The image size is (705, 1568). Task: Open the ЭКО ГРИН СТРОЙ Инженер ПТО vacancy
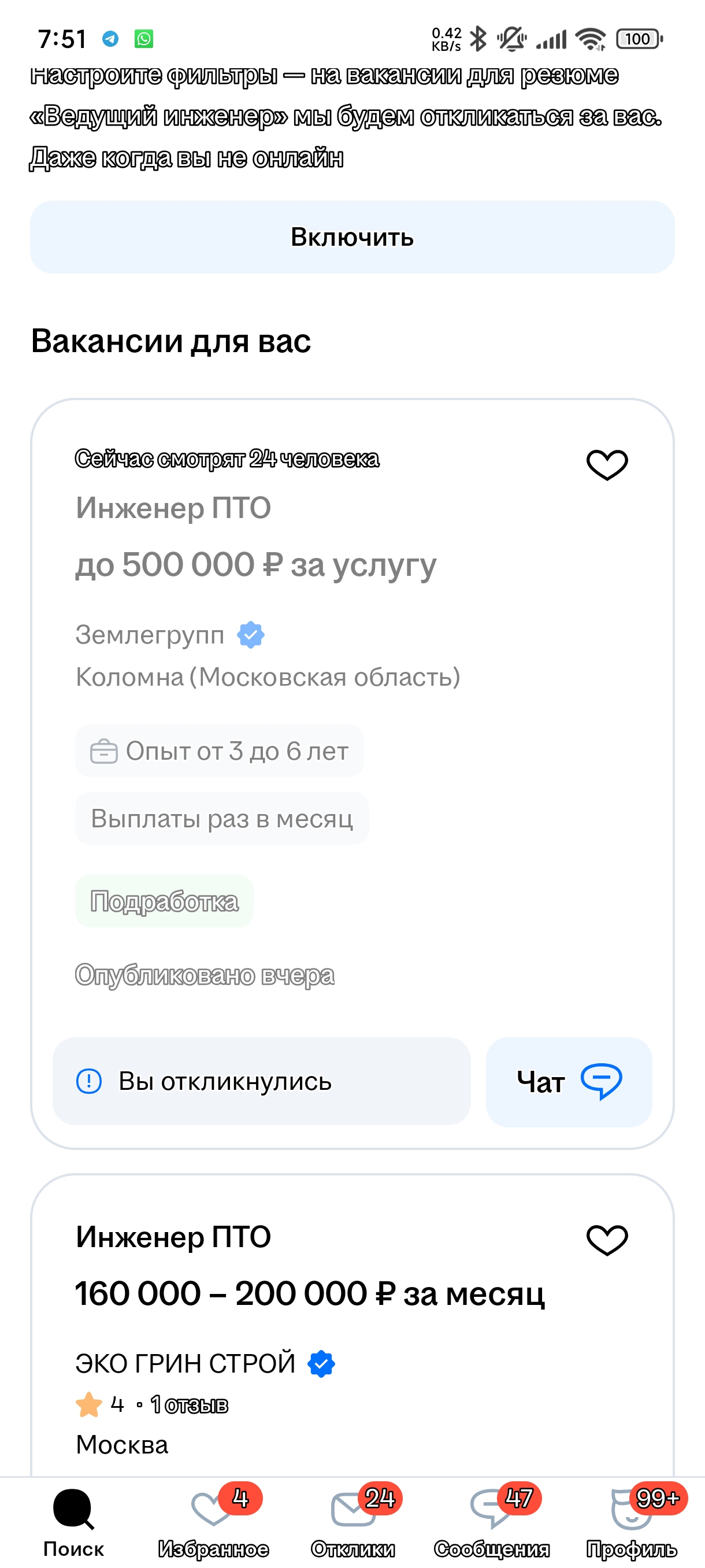[173, 1237]
